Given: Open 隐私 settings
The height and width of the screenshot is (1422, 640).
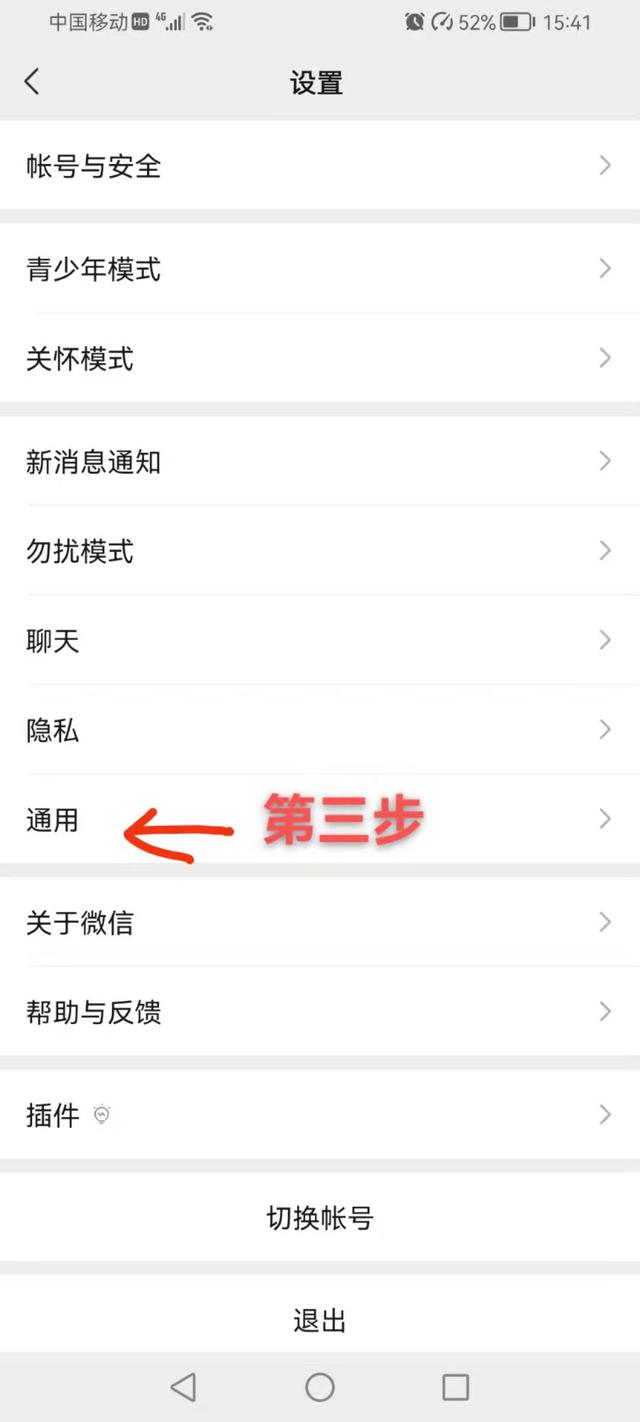Looking at the screenshot, I should [x=320, y=730].
